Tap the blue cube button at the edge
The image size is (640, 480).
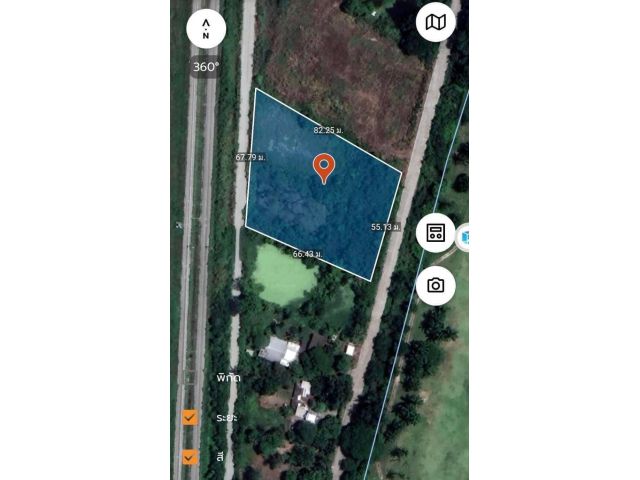tap(465, 237)
